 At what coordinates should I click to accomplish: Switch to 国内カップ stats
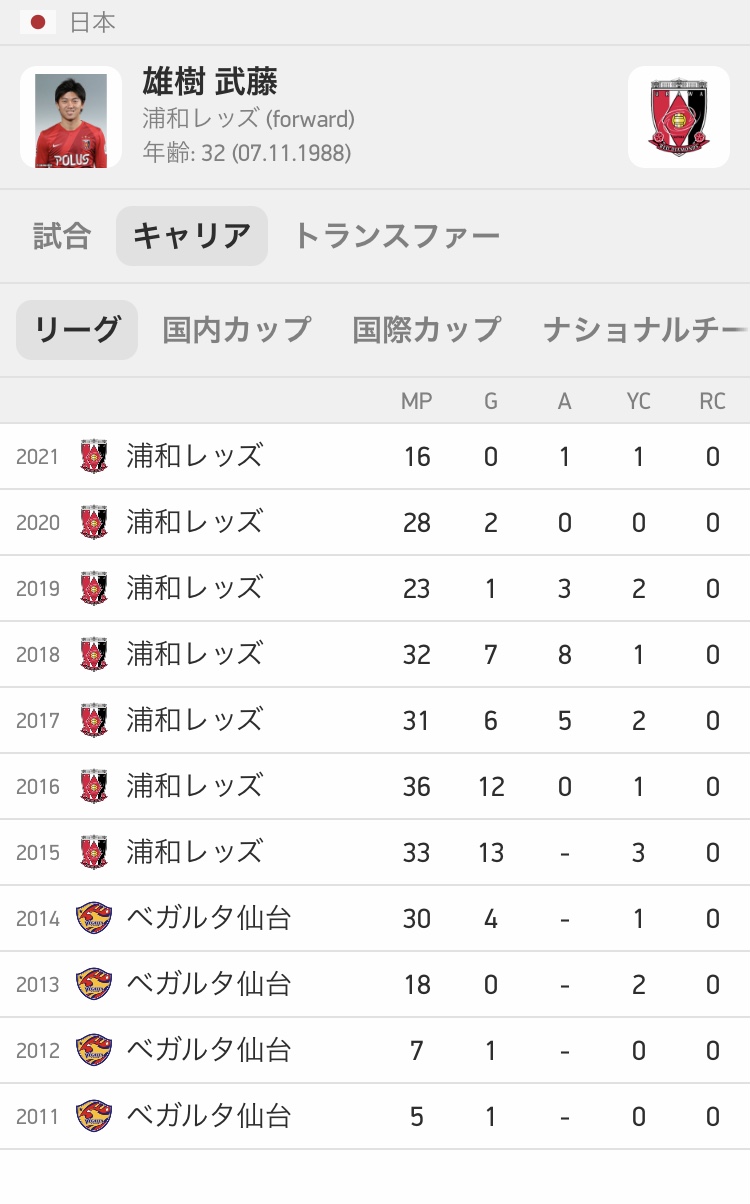pos(237,330)
